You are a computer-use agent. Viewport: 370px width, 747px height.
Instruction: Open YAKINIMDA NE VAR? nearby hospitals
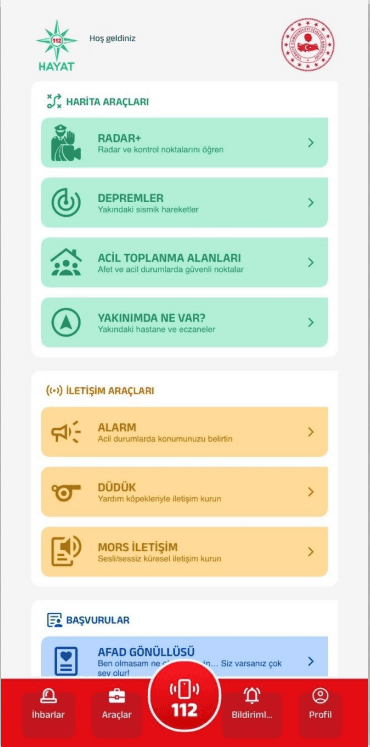(x=184, y=323)
